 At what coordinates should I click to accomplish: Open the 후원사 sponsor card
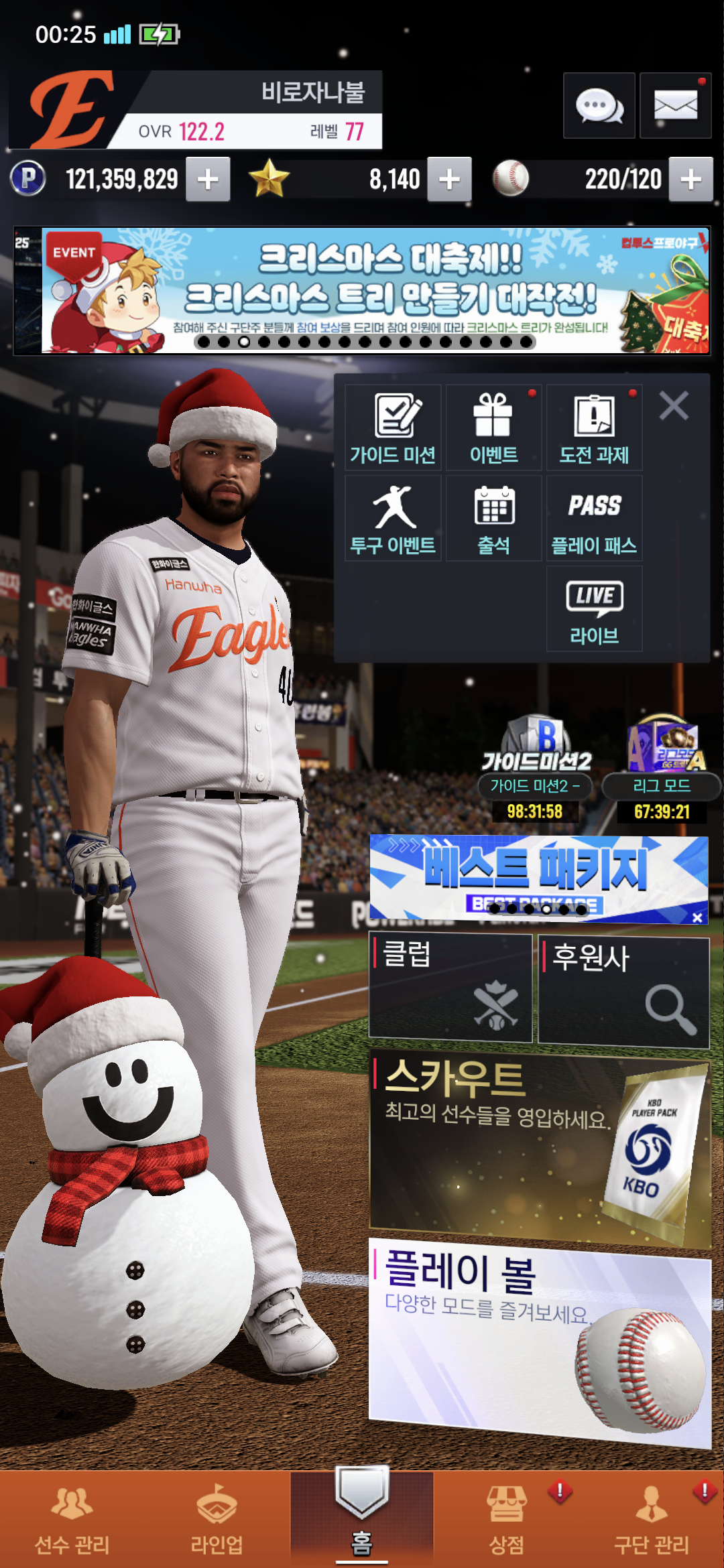(x=623, y=990)
